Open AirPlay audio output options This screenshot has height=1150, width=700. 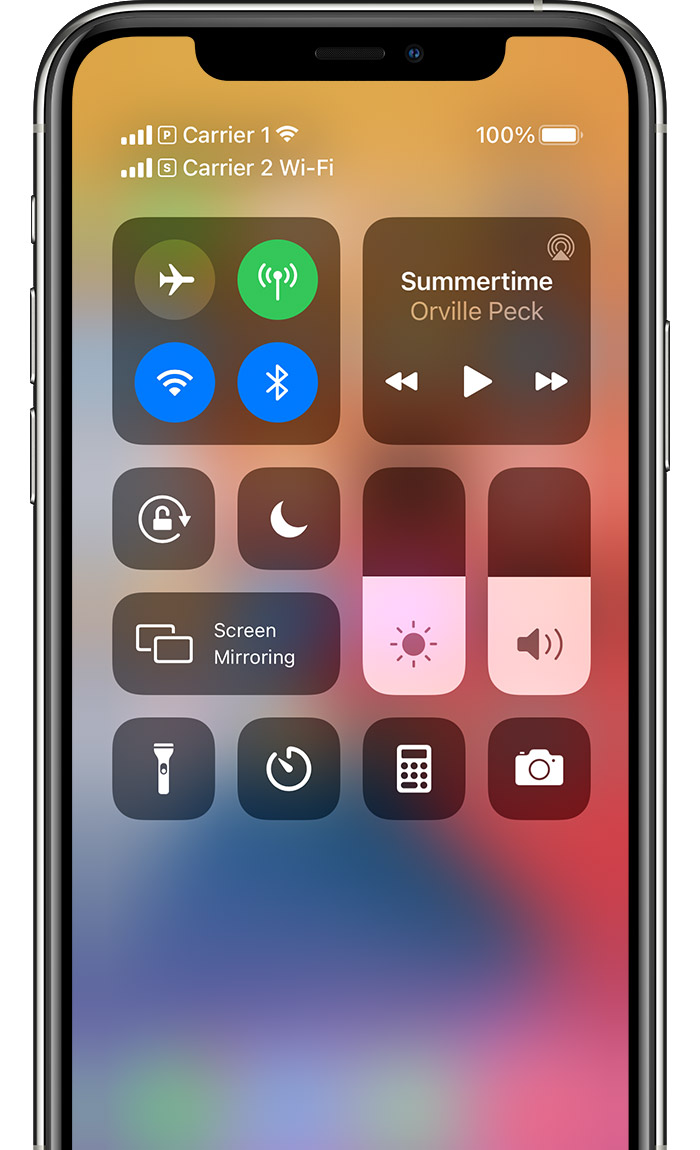[x=561, y=247]
